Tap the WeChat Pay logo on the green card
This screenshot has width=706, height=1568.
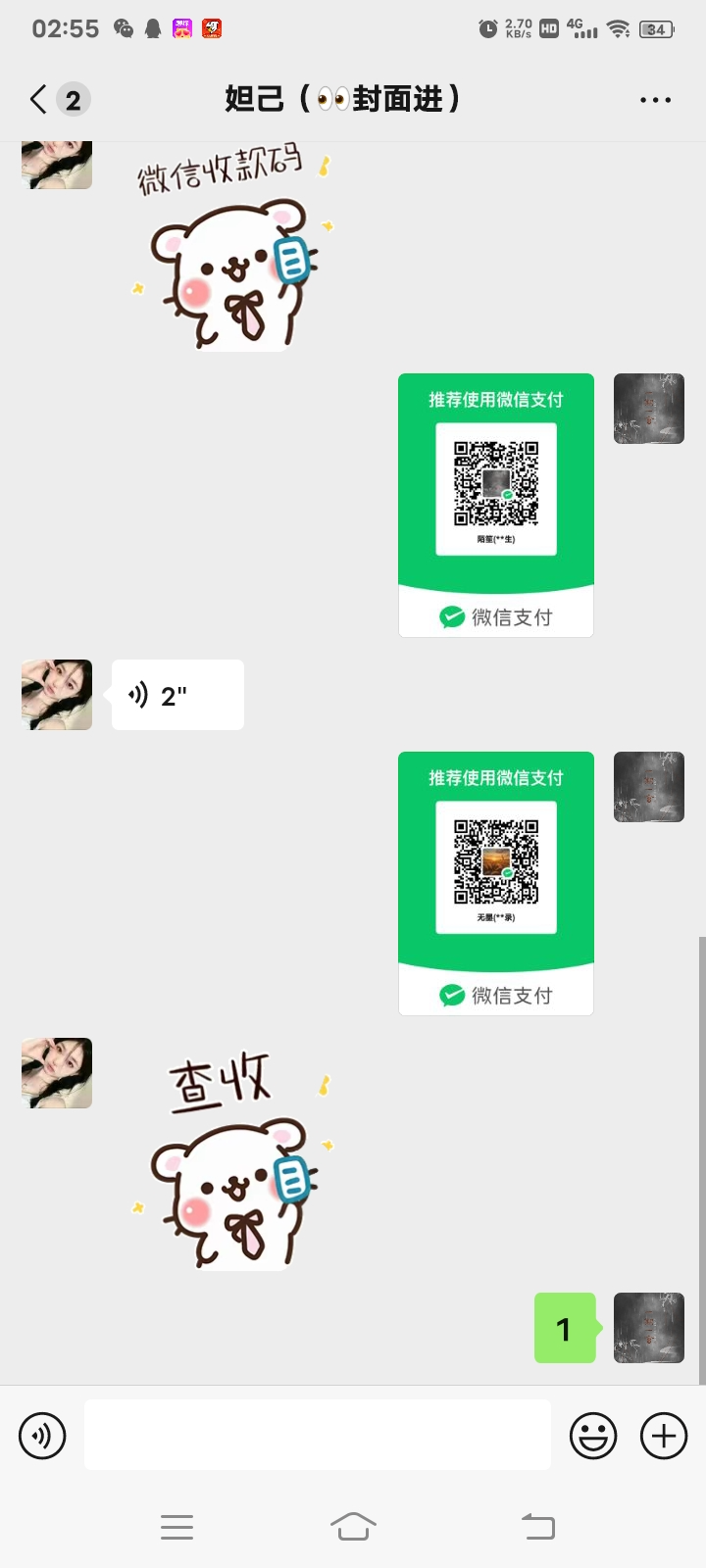click(451, 616)
